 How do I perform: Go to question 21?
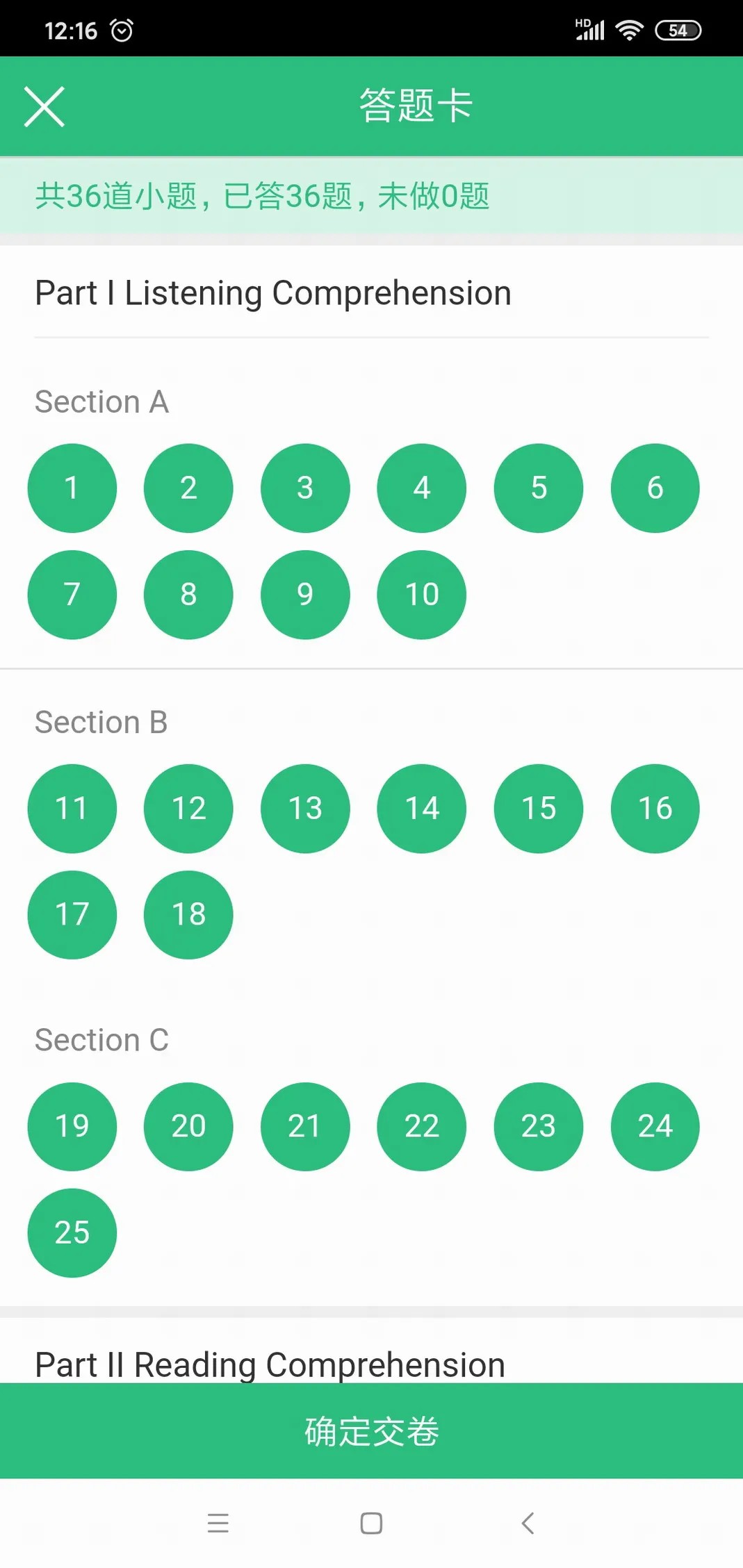tap(305, 1126)
